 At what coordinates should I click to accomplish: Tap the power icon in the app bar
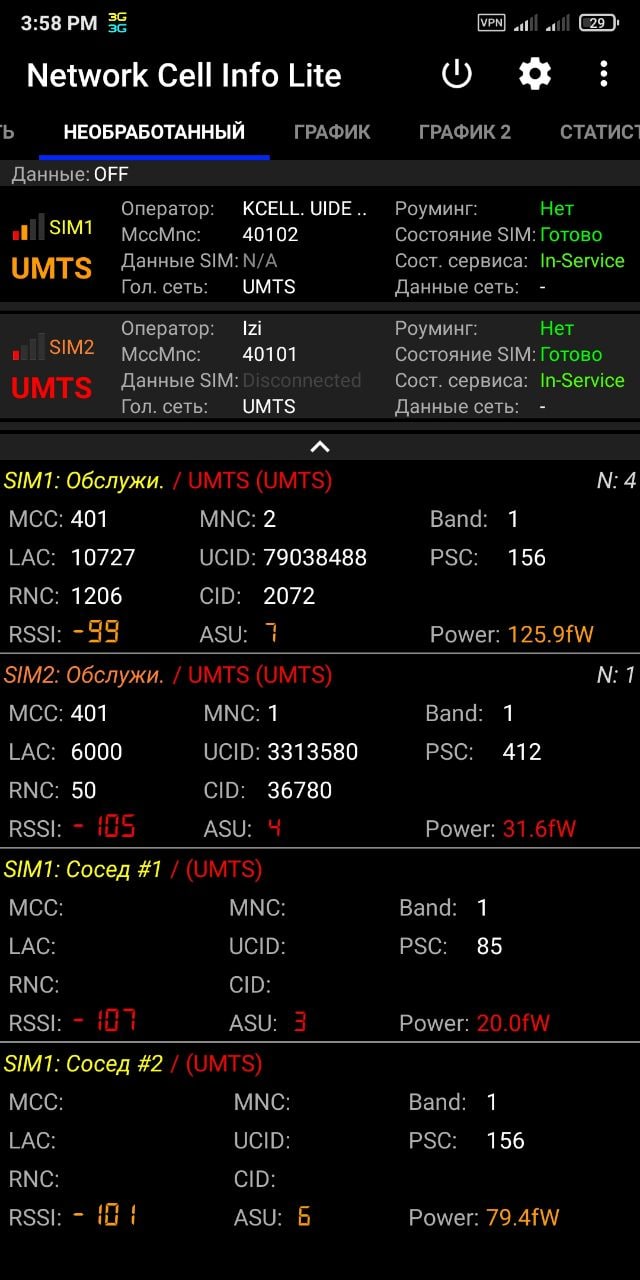pyautogui.click(x=457, y=74)
